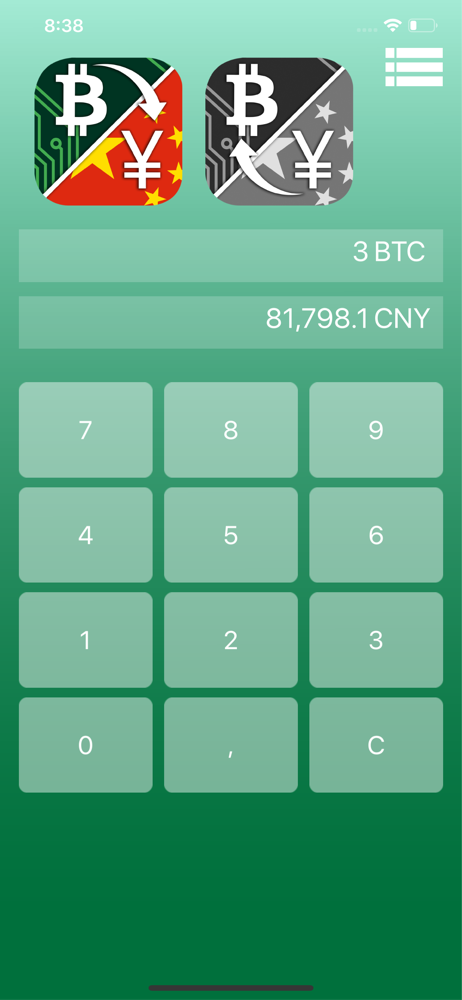Tap the 7 key
Image resolution: width=462 pixels, height=1000 pixels.
click(86, 430)
